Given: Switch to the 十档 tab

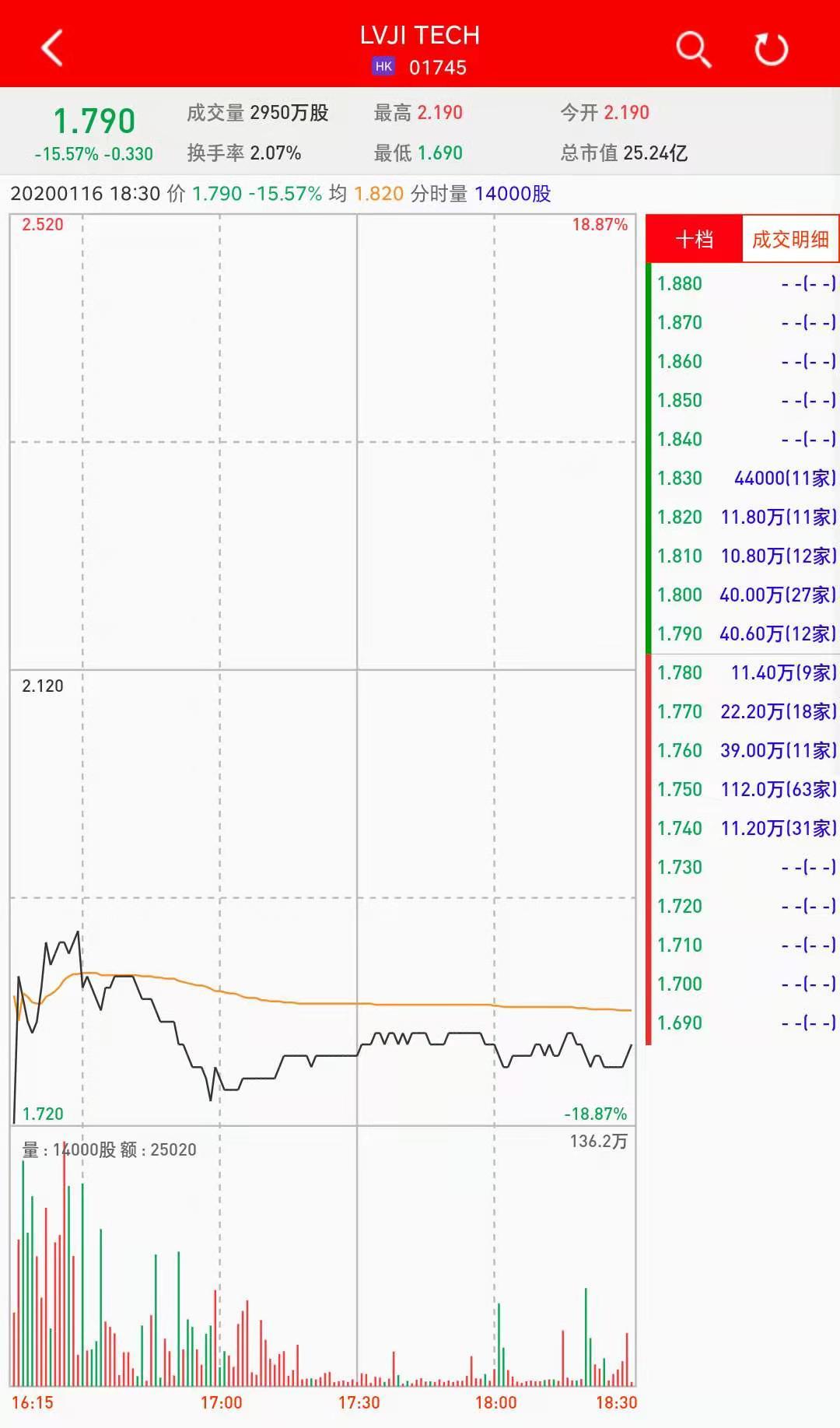Looking at the screenshot, I should (694, 239).
